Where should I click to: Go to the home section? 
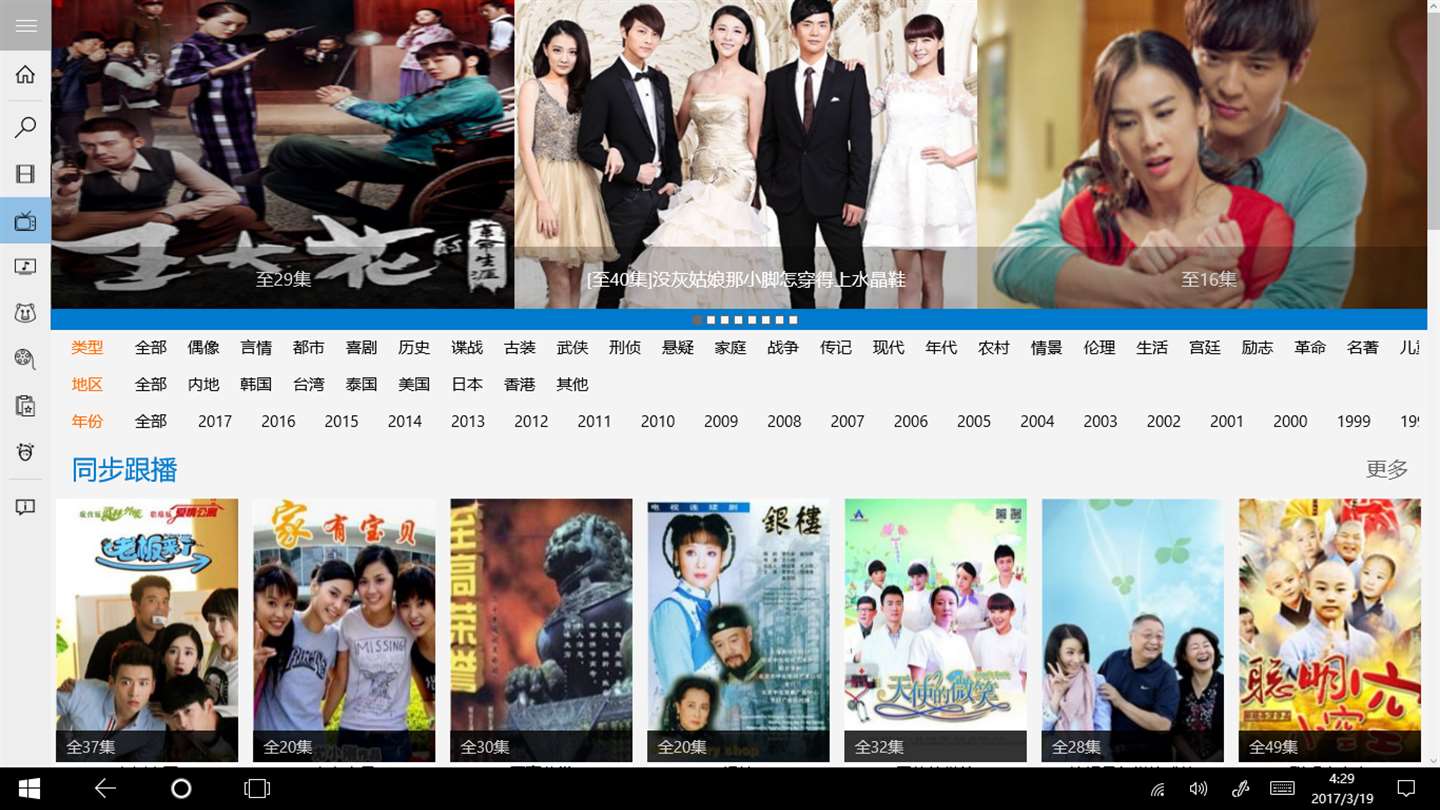pos(26,76)
